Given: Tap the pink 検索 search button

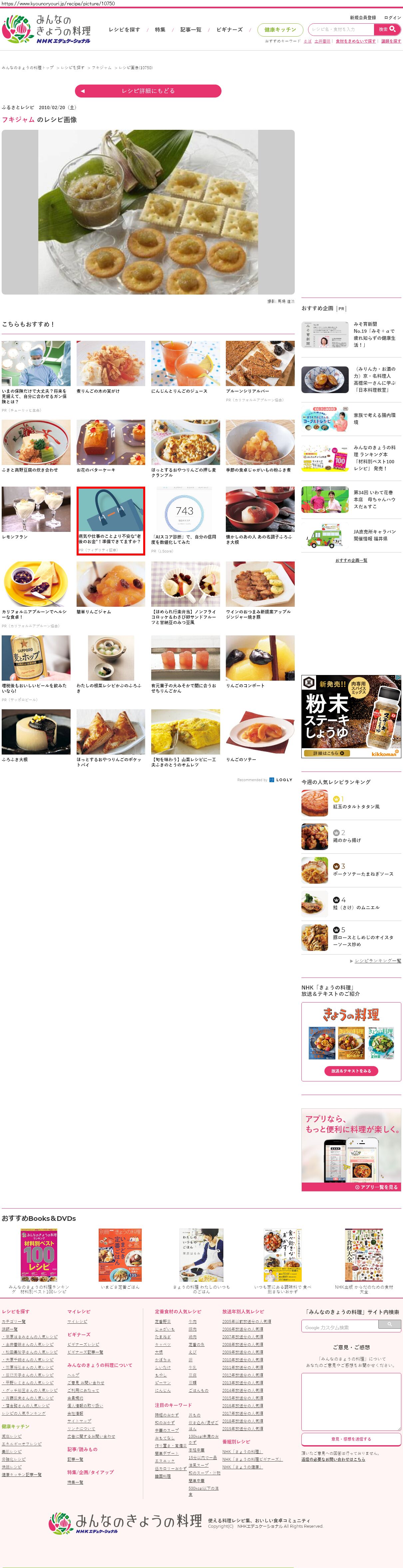Looking at the screenshot, I should (387, 29).
